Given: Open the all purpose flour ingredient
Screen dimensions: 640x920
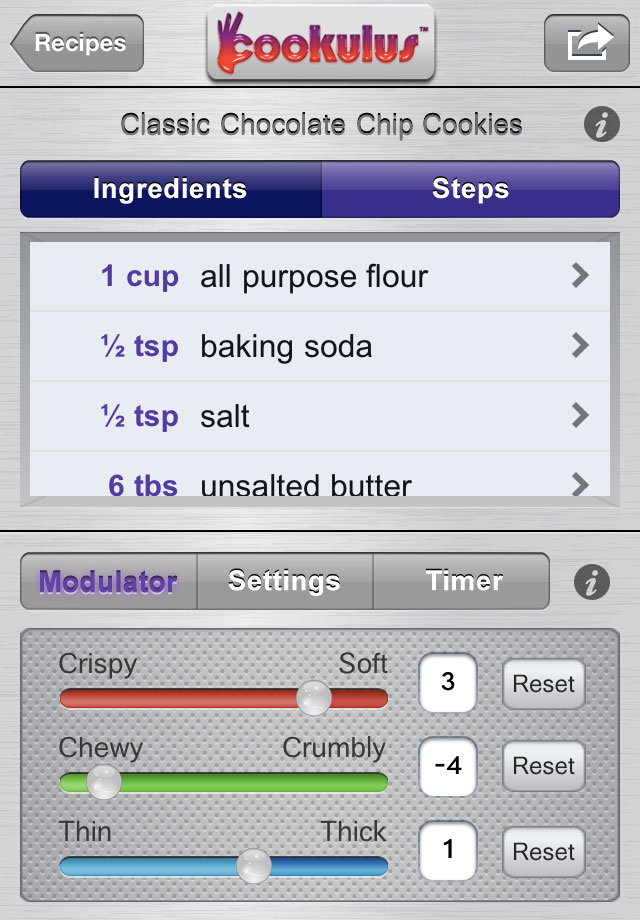Looking at the screenshot, I should (x=320, y=276).
